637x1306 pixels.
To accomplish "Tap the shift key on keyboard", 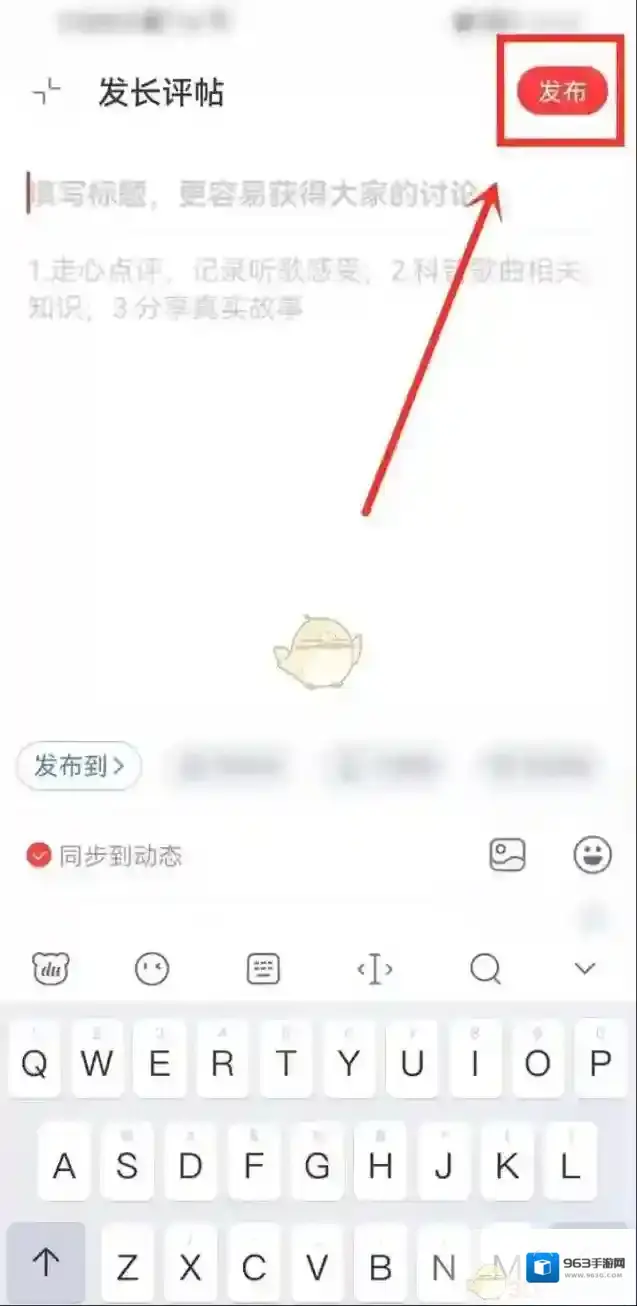I will coord(45,1264).
